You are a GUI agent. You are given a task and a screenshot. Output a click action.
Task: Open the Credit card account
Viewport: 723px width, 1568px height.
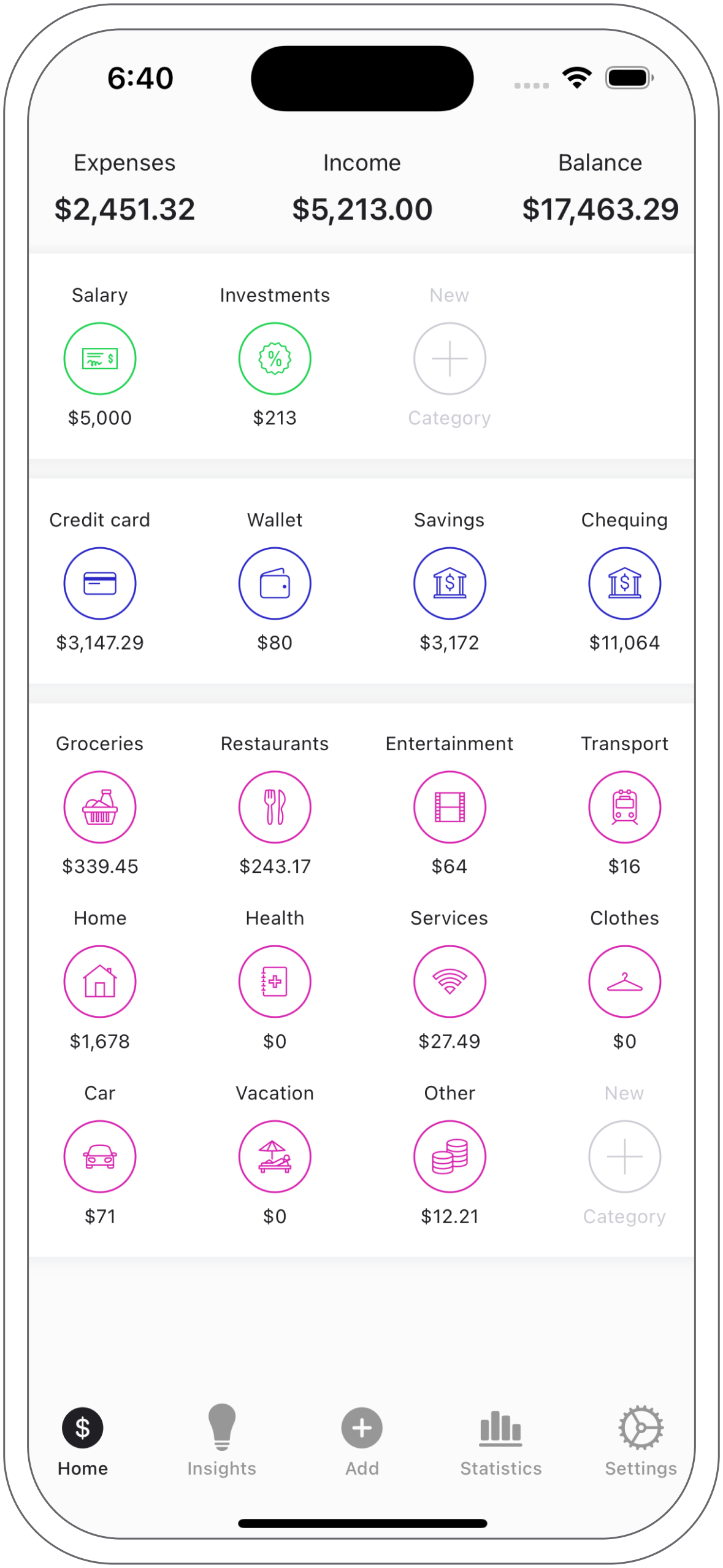(100, 583)
